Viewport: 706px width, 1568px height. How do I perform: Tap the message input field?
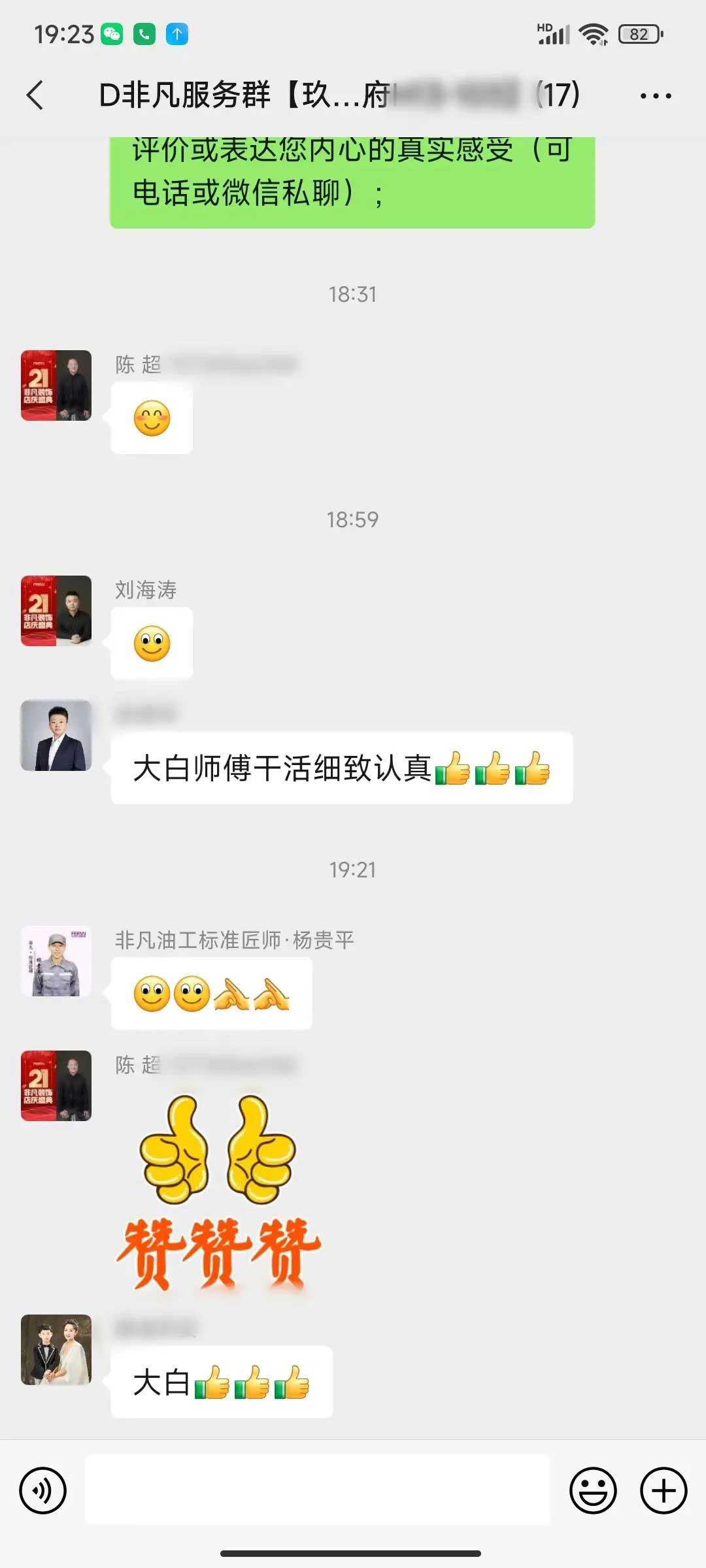click(318, 1490)
